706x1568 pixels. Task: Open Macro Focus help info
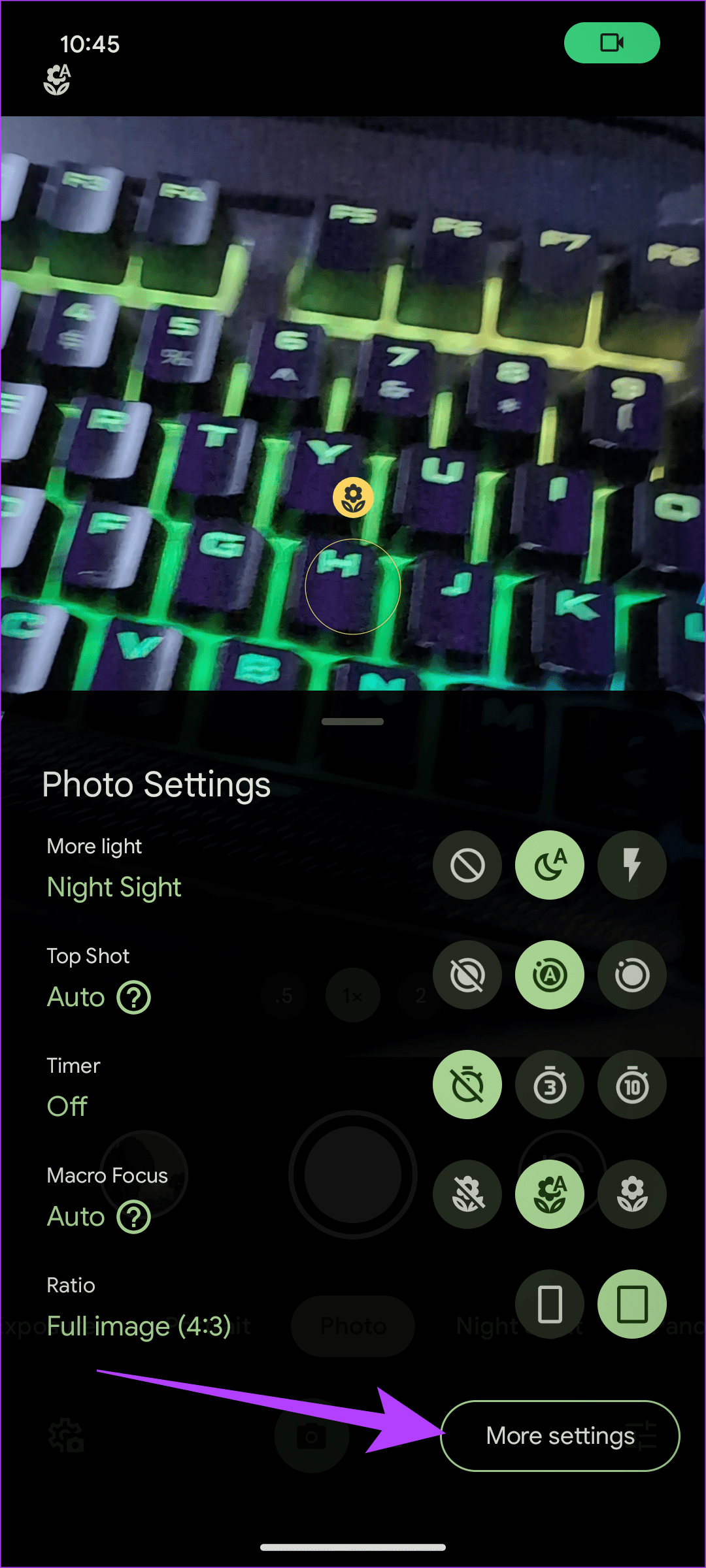point(134,1217)
